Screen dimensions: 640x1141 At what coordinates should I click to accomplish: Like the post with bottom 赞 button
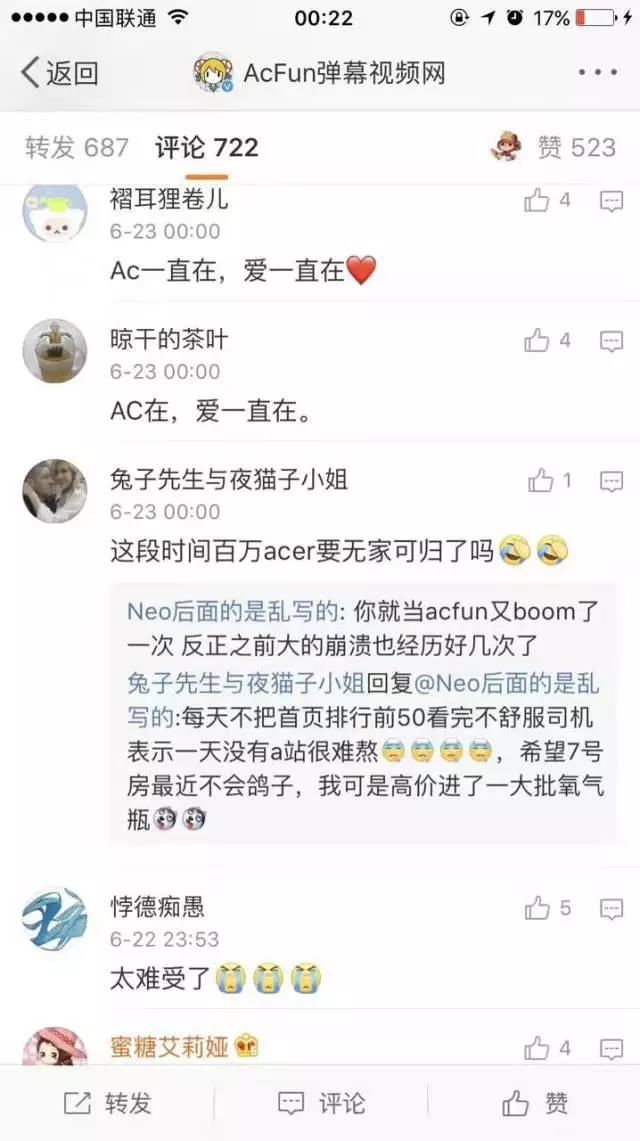(x=536, y=1103)
